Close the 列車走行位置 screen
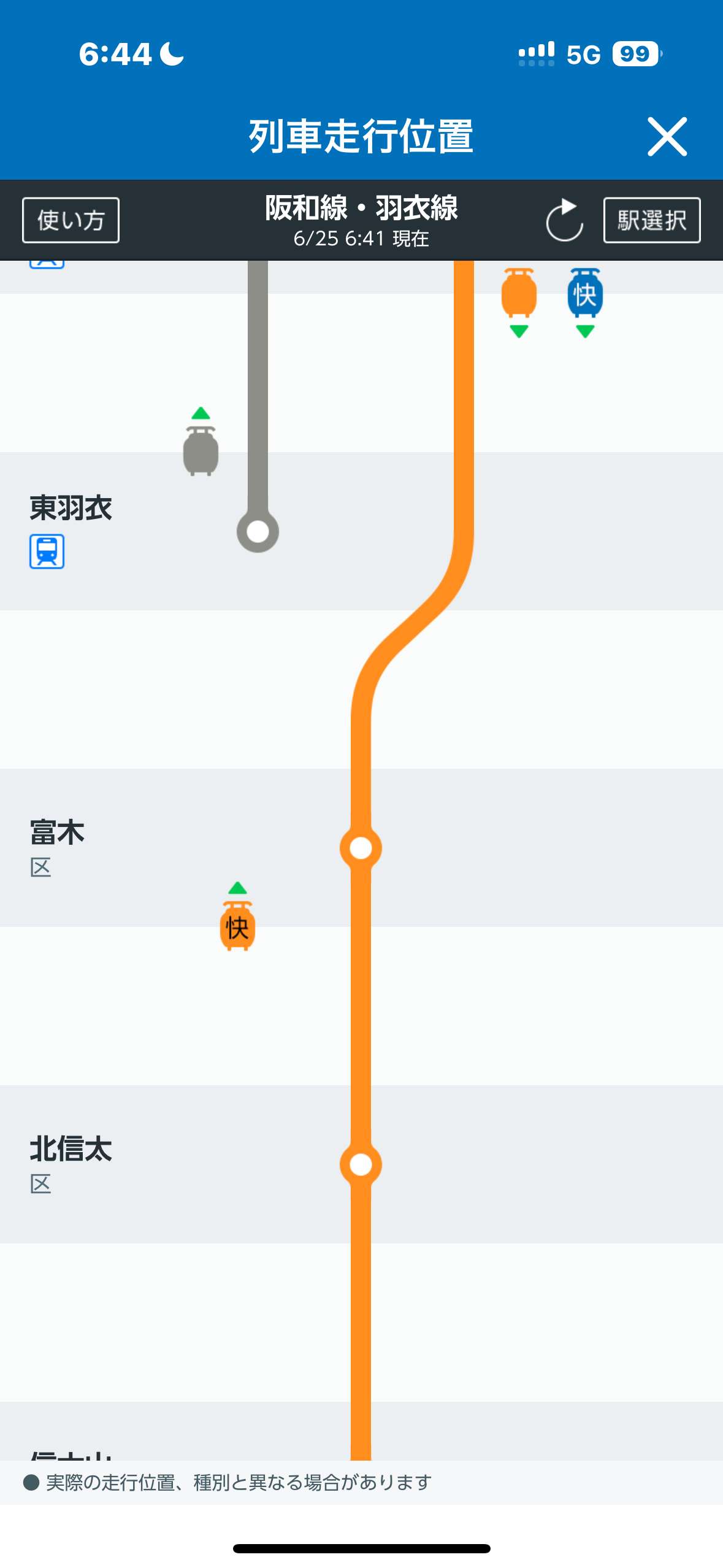The image size is (723, 1568). (x=667, y=137)
